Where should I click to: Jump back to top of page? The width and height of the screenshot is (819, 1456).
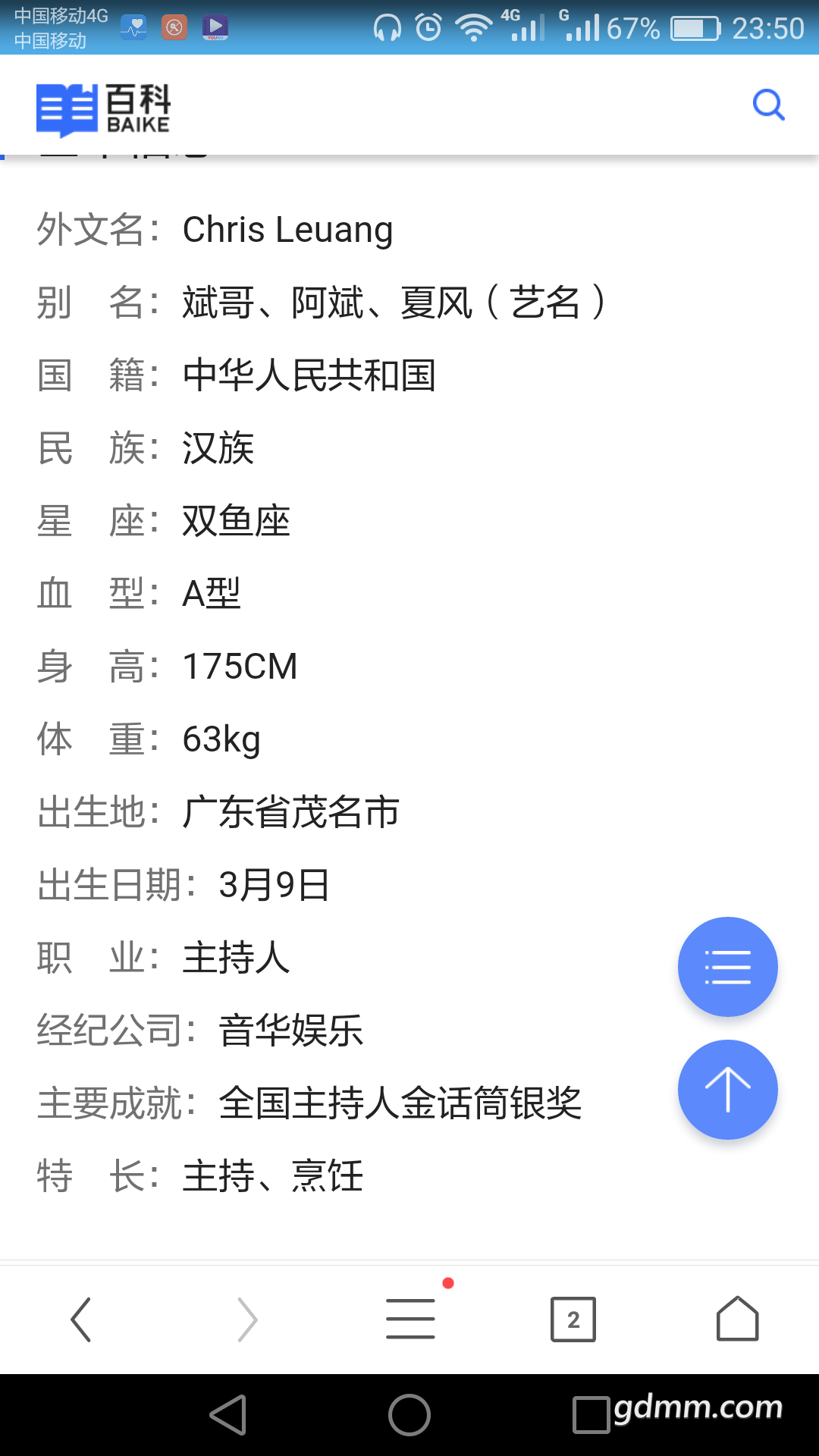tap(727, 1089)
